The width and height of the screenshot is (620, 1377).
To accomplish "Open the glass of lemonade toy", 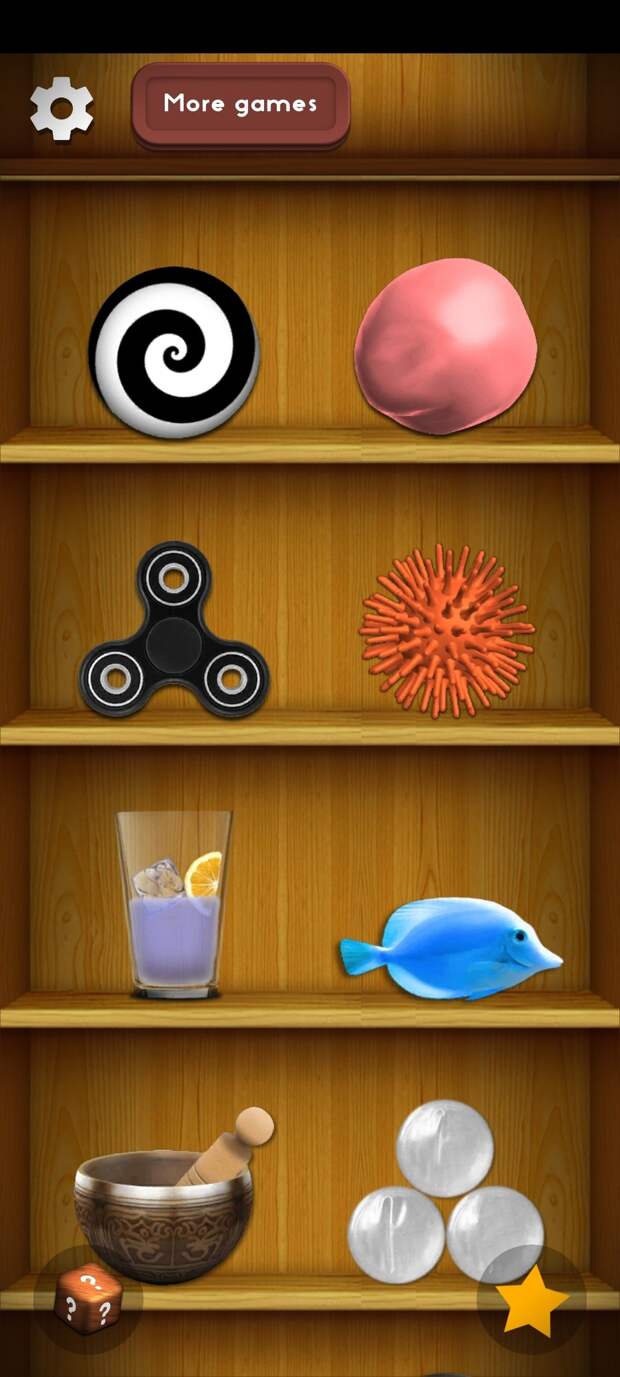I will click(x=174, y=904).
